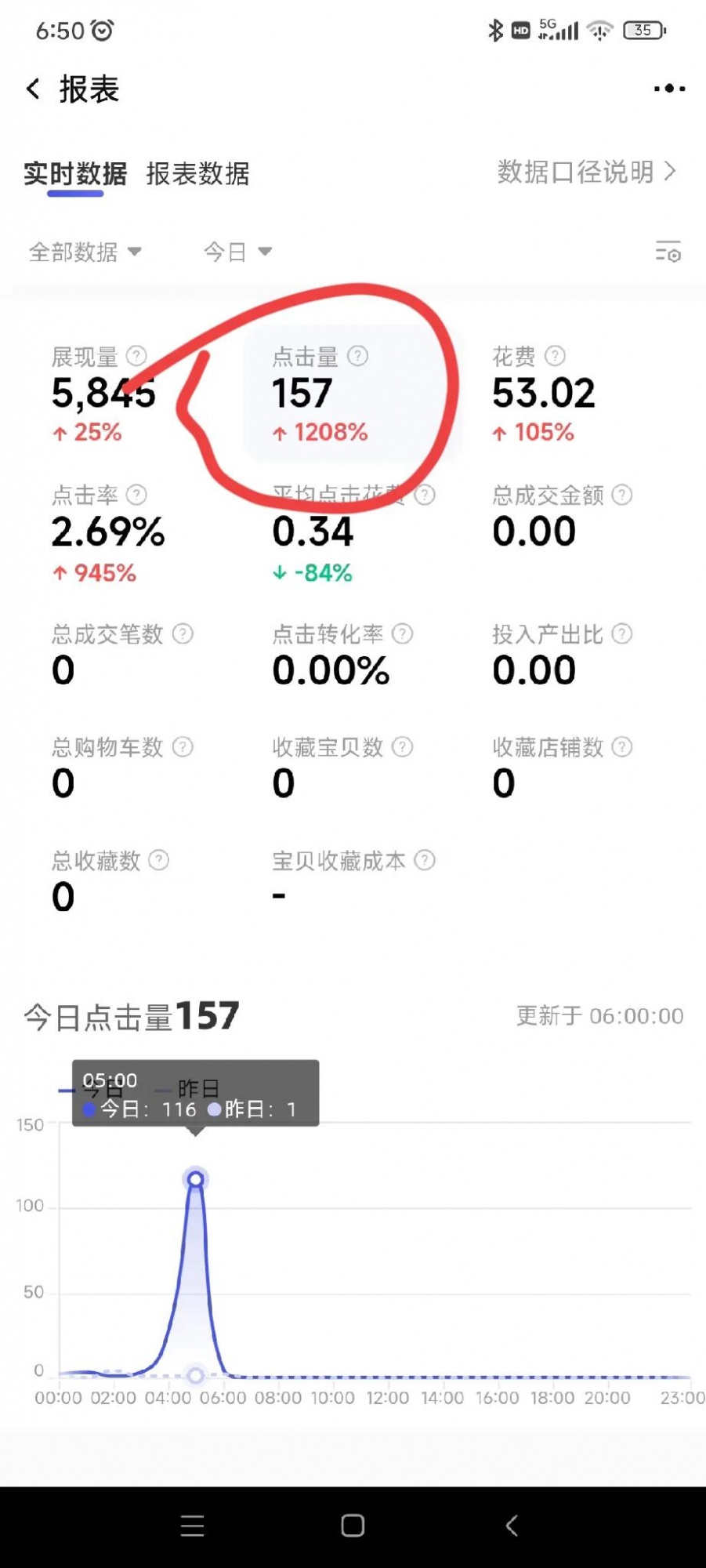Open the system recent apps button
This screenshot has width=706, height=1568.
[x=192, y=1525]
